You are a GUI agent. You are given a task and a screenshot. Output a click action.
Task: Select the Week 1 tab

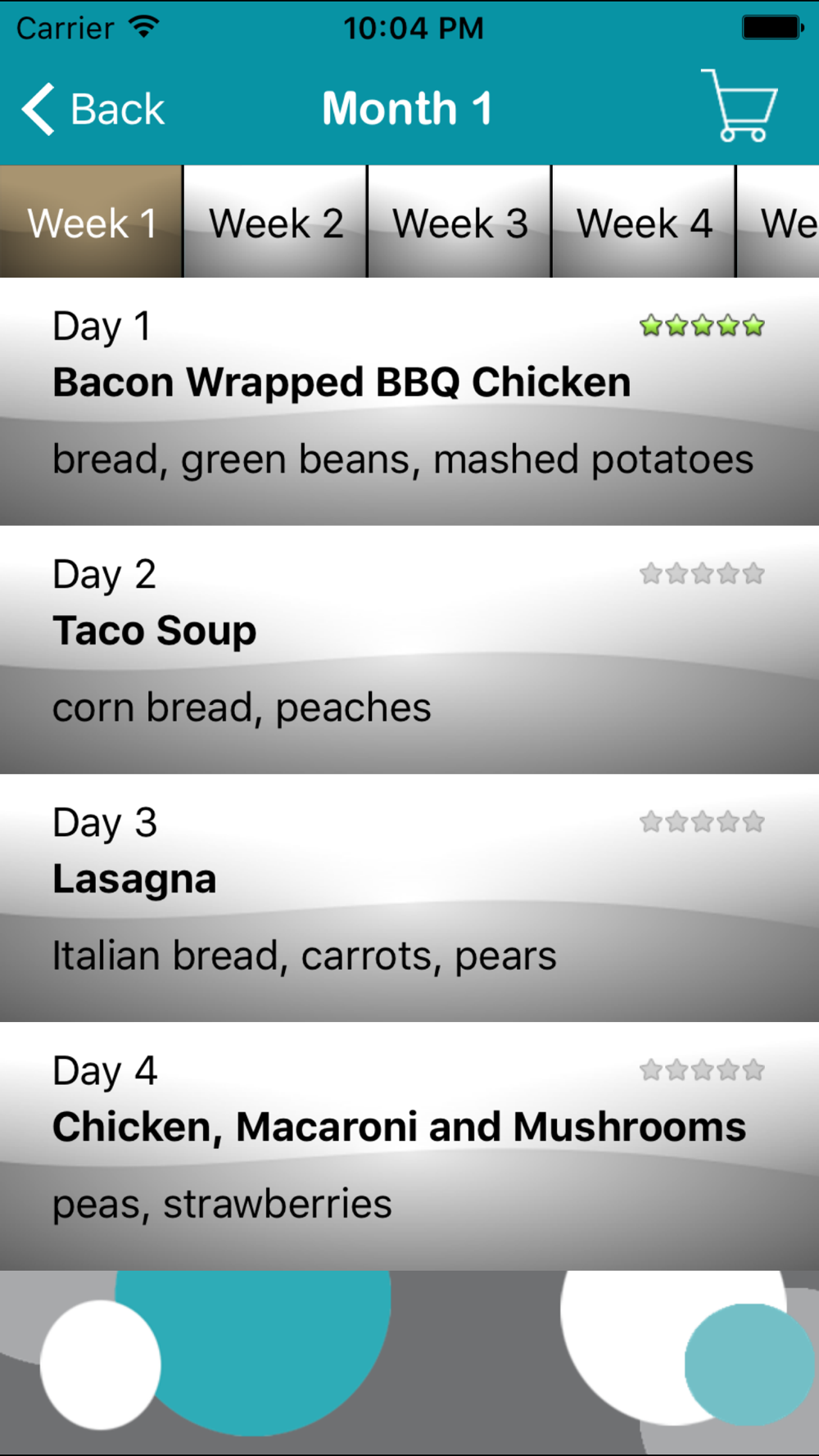click(91, 222)
